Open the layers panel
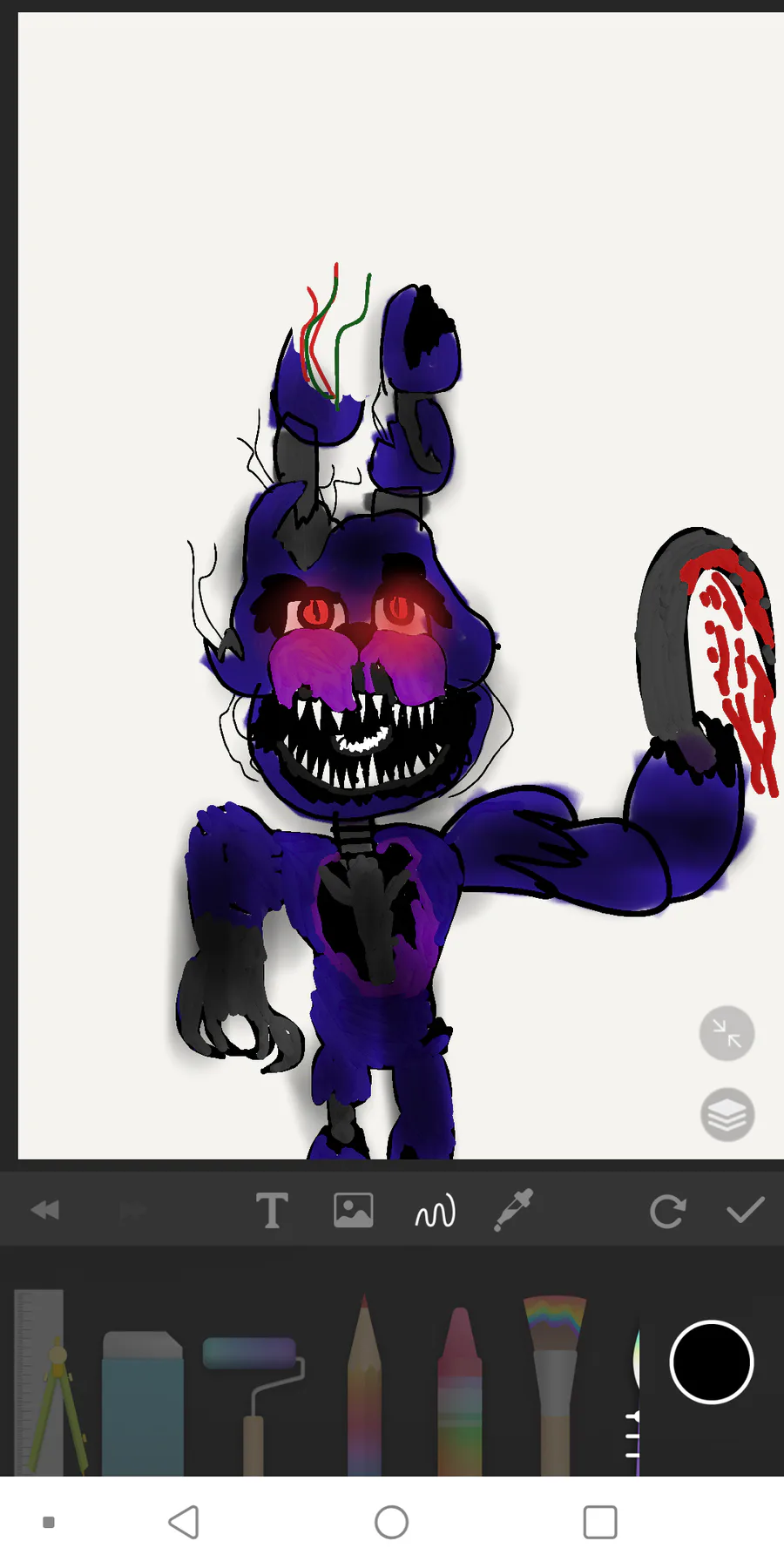Viewport: 784px width, 1568px height. pos(727,1114)
